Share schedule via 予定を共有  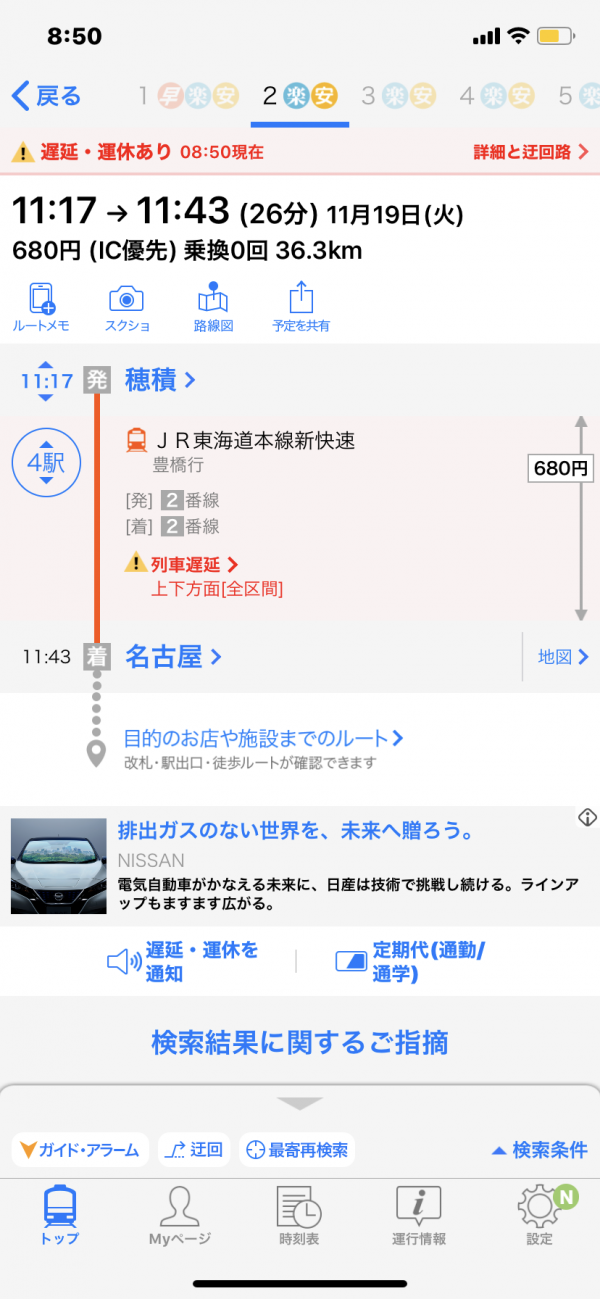click(301, 308)
